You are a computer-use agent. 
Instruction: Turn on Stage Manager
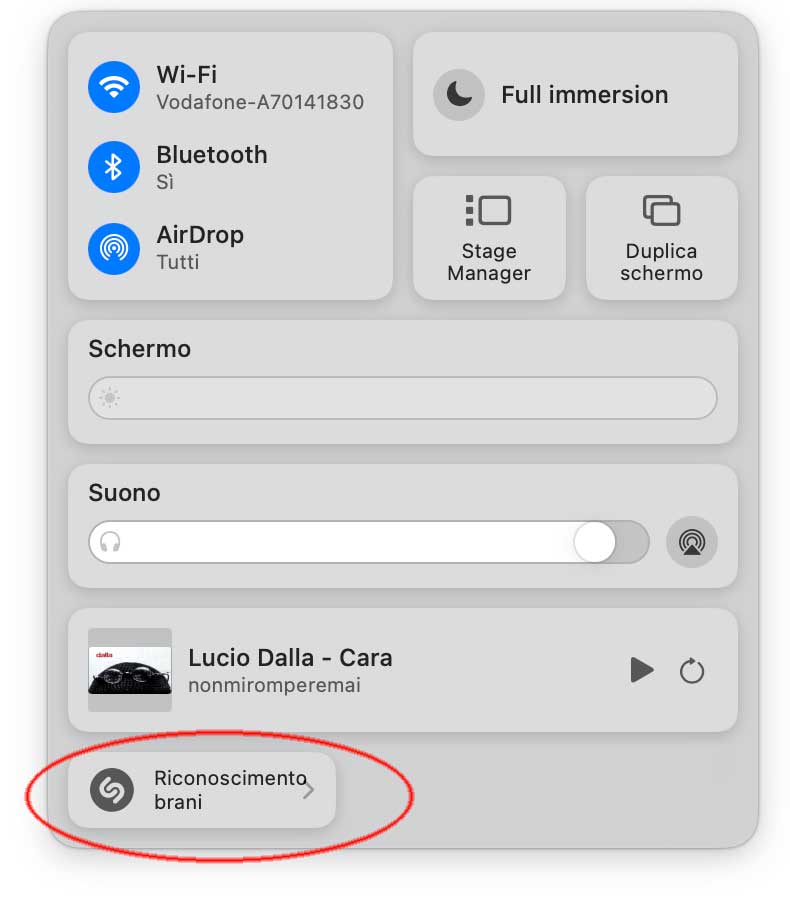(489, 237)
